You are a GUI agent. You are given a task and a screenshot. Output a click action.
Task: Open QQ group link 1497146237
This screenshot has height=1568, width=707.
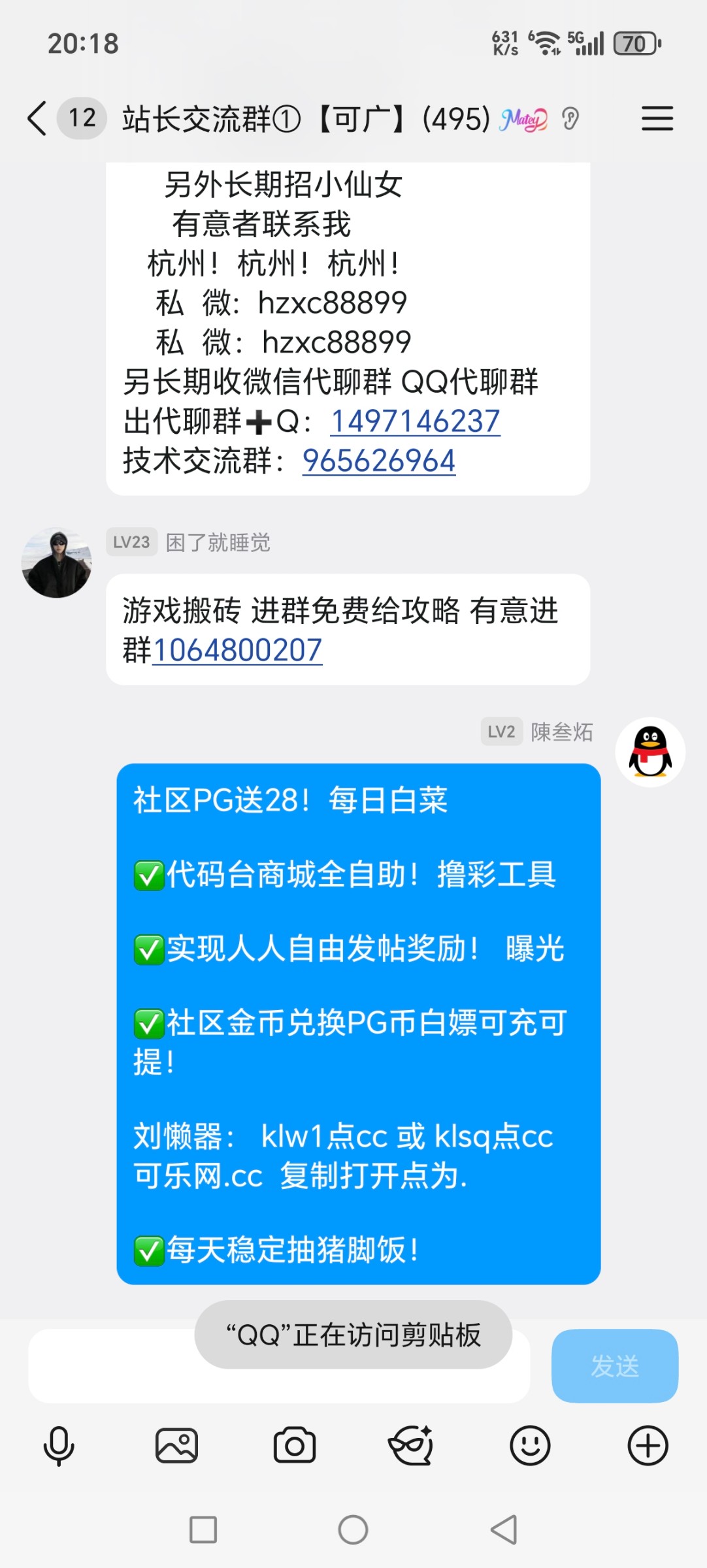point(416,422)
